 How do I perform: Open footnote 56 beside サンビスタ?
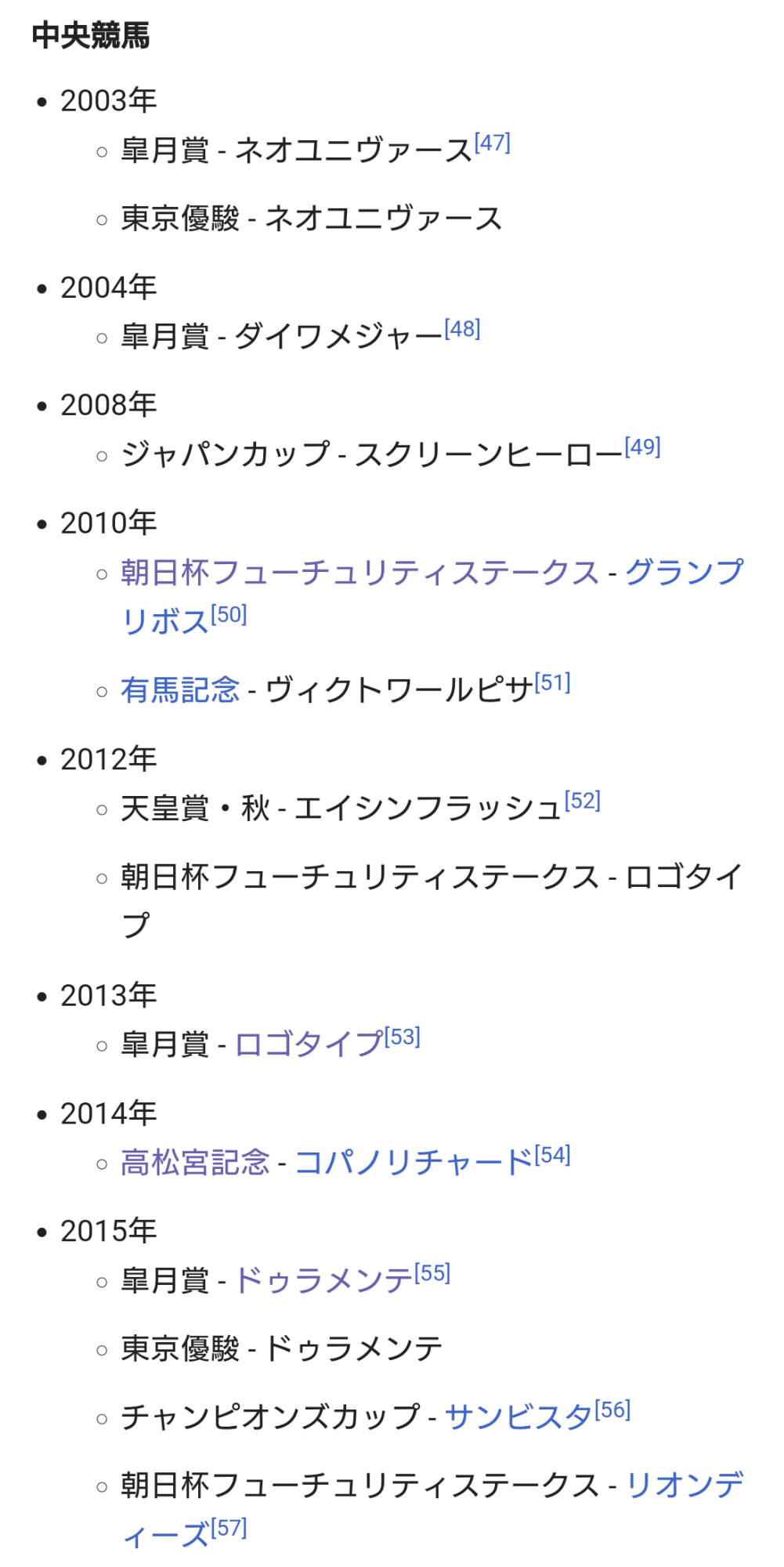tap(612, 1410)
